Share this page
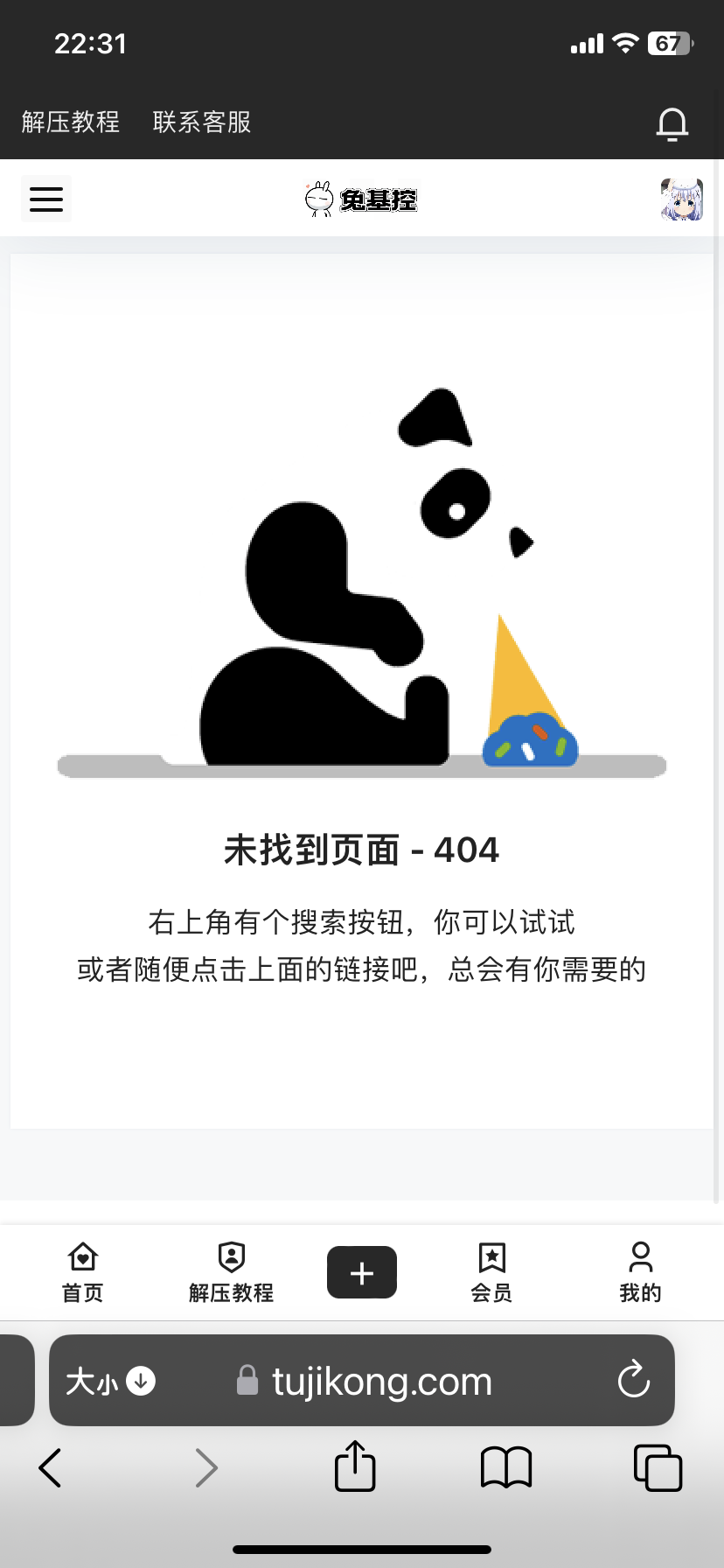Screen dimensions: 724x1568 [355, 1466]
